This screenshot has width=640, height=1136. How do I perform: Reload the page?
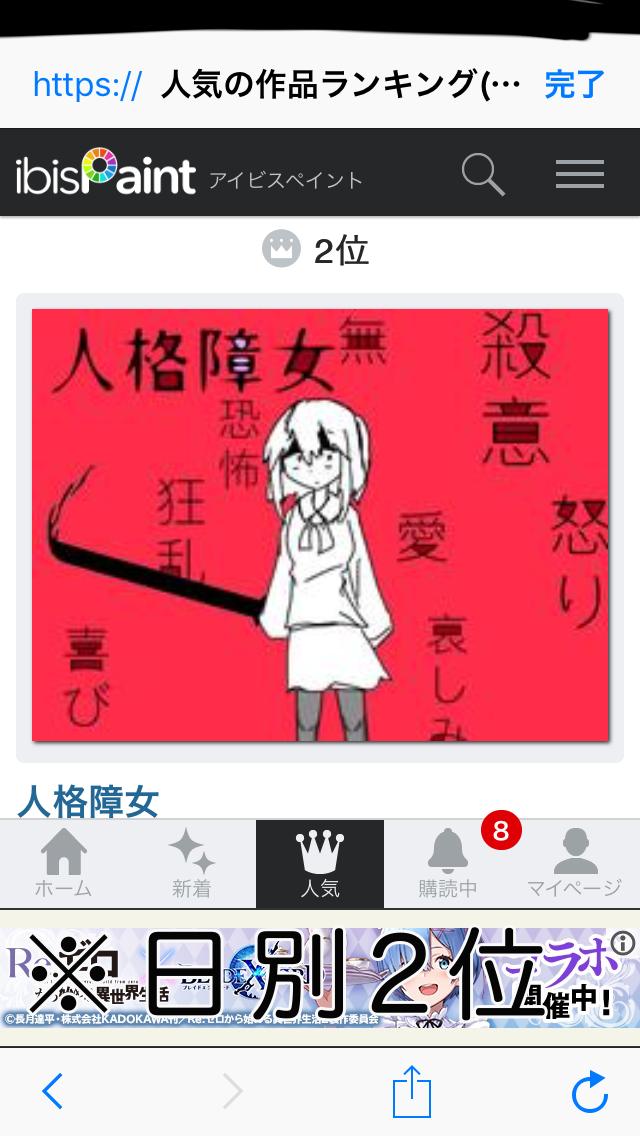(x=589, y=1091)
